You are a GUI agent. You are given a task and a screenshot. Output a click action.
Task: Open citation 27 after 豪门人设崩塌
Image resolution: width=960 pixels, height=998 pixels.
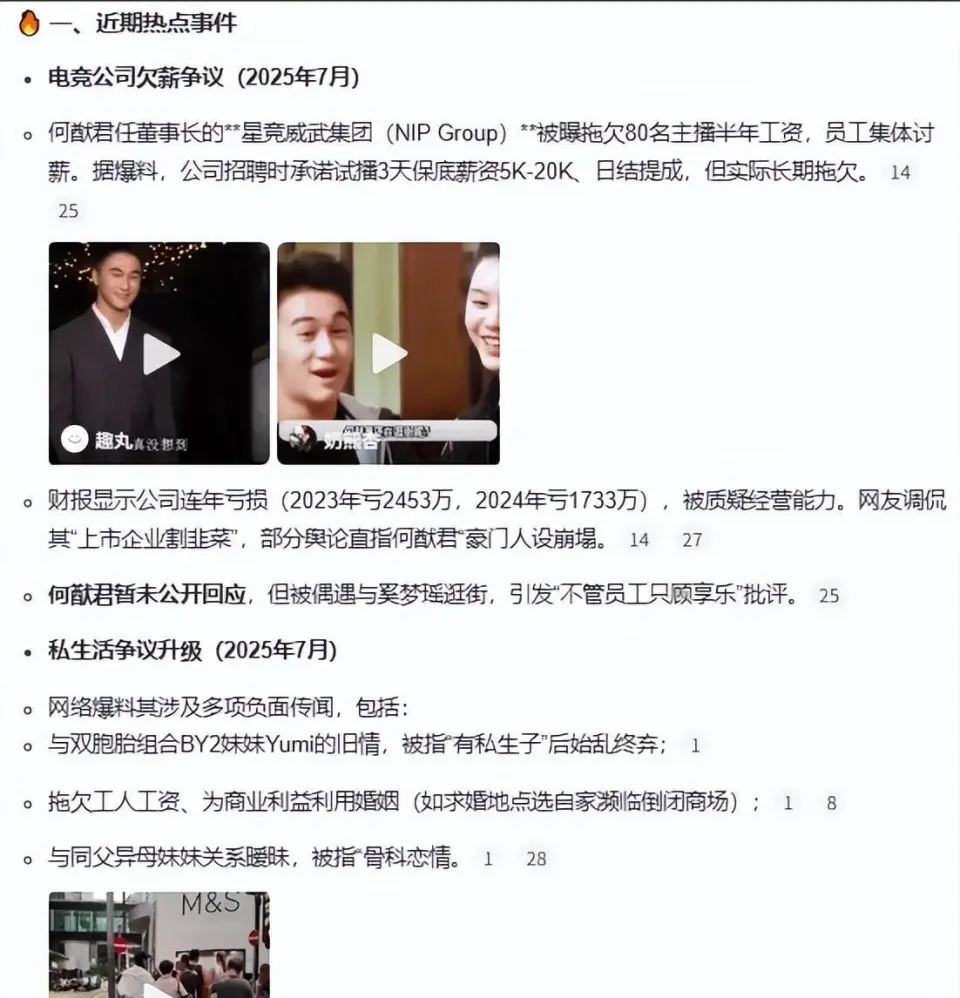pyautogui.click(x=692, y=540)
